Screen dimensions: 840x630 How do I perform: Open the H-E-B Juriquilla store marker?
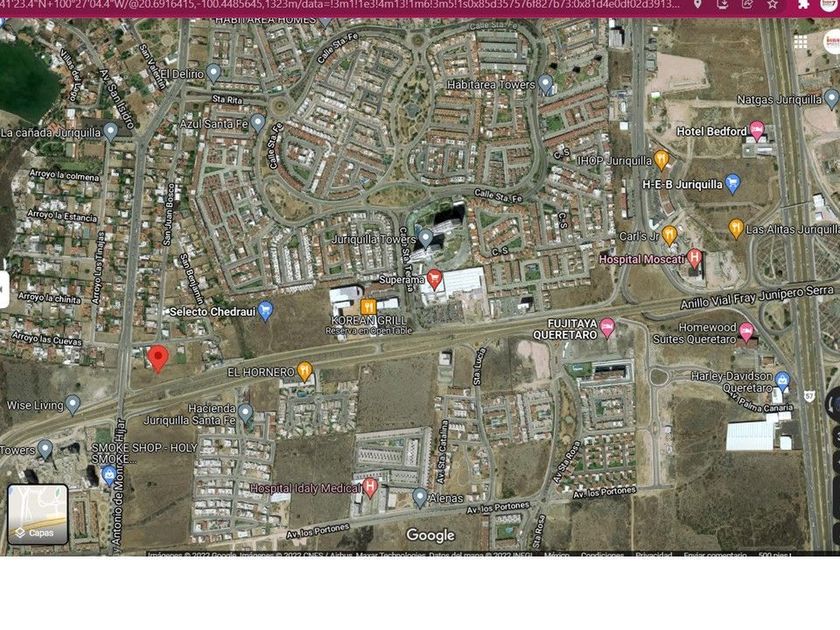click(x=732, y=184)
